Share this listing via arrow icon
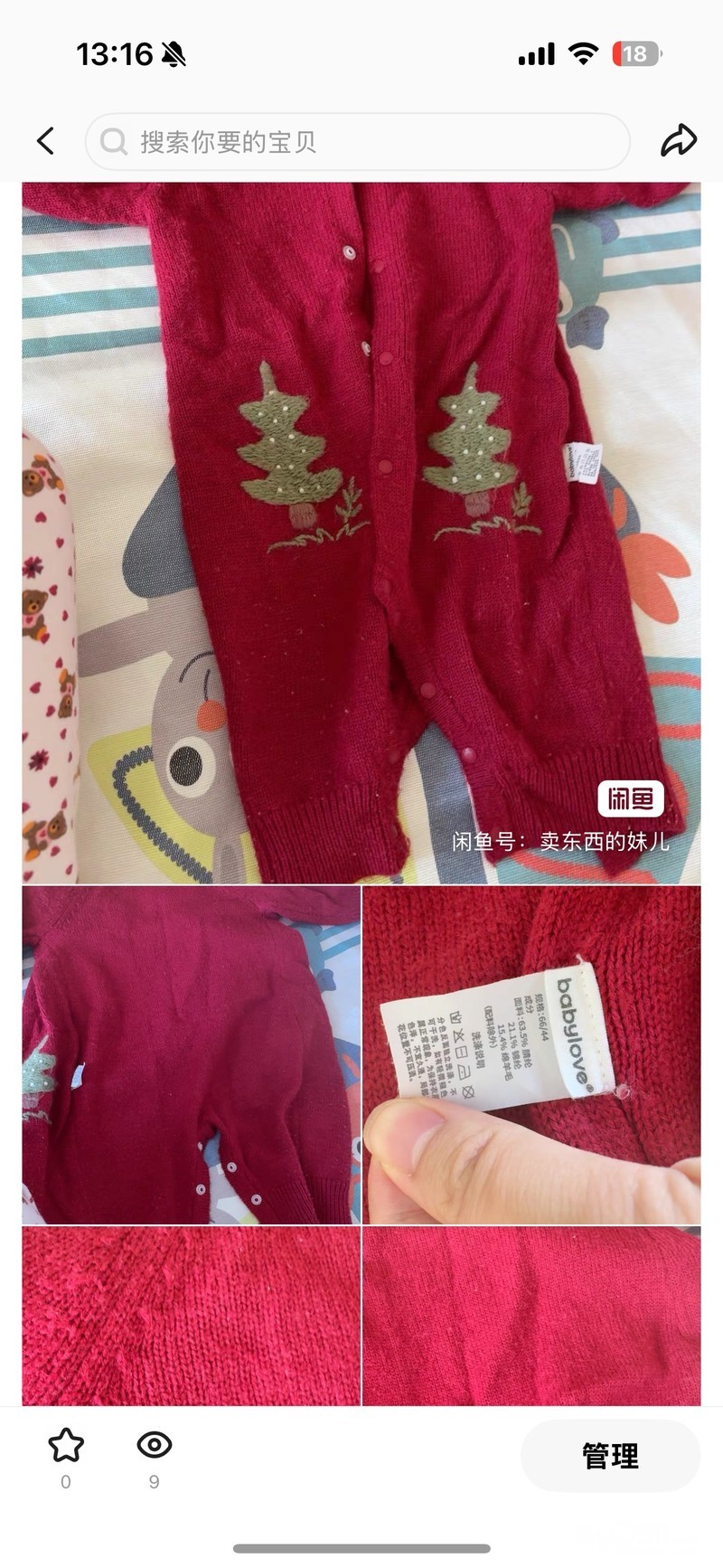Screen dimensions: 723x1568 point(678,141)
